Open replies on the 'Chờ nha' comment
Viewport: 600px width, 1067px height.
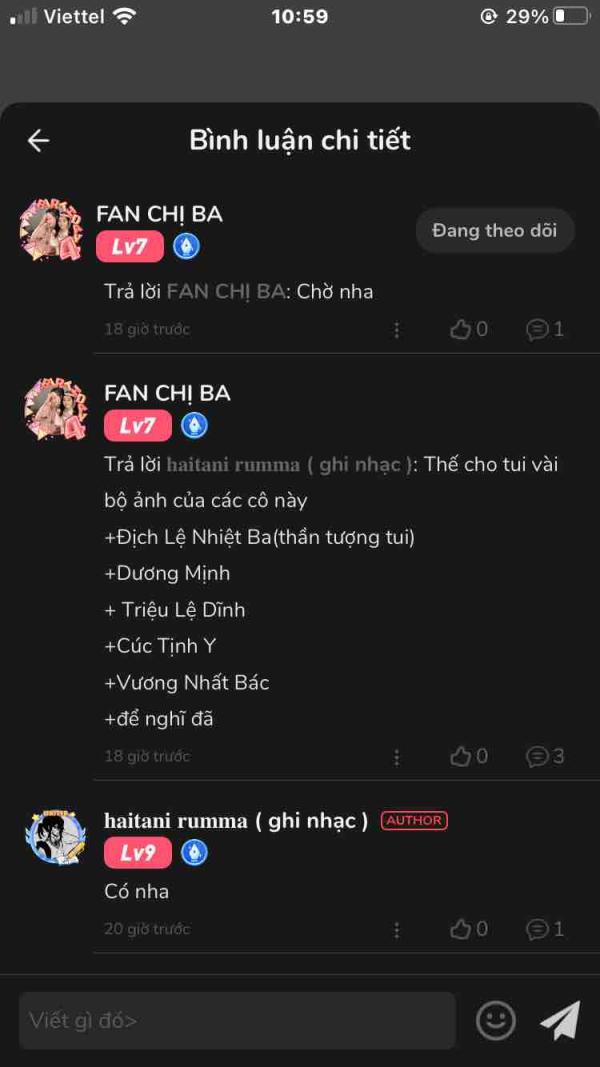coord(546,330)
